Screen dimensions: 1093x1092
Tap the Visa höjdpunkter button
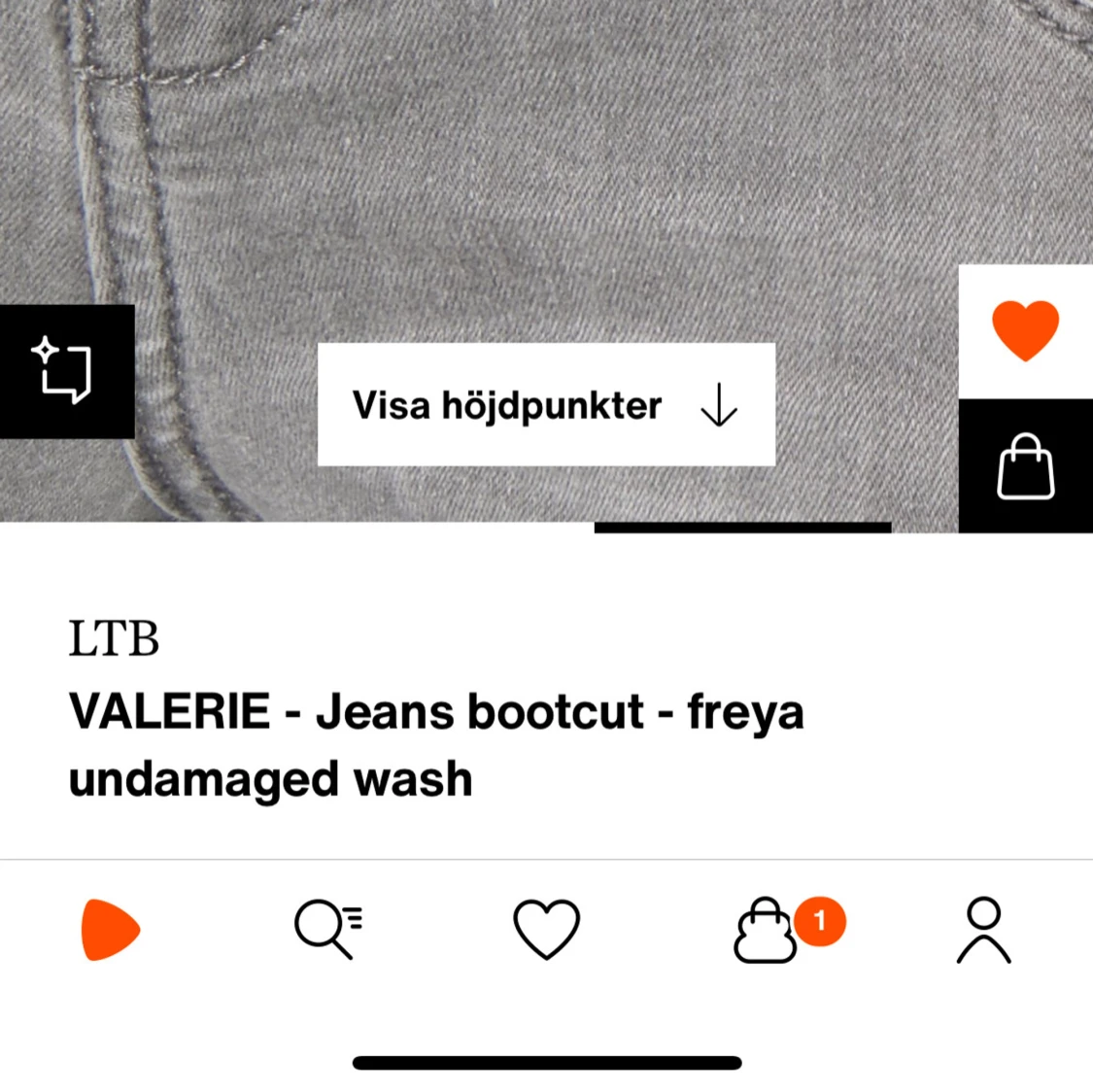[546, 405]
